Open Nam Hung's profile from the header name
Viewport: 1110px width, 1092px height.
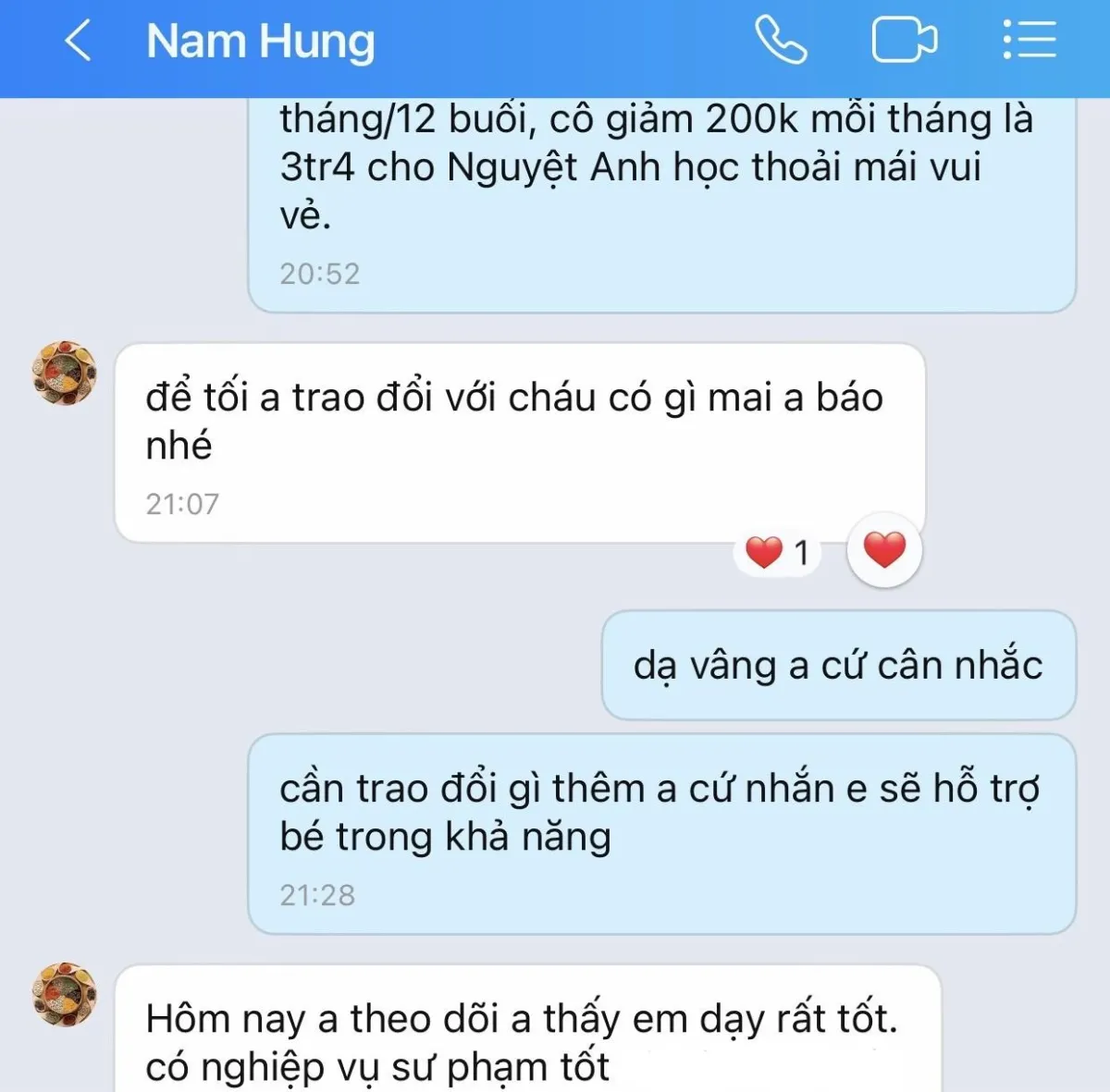tap(261, 42)
